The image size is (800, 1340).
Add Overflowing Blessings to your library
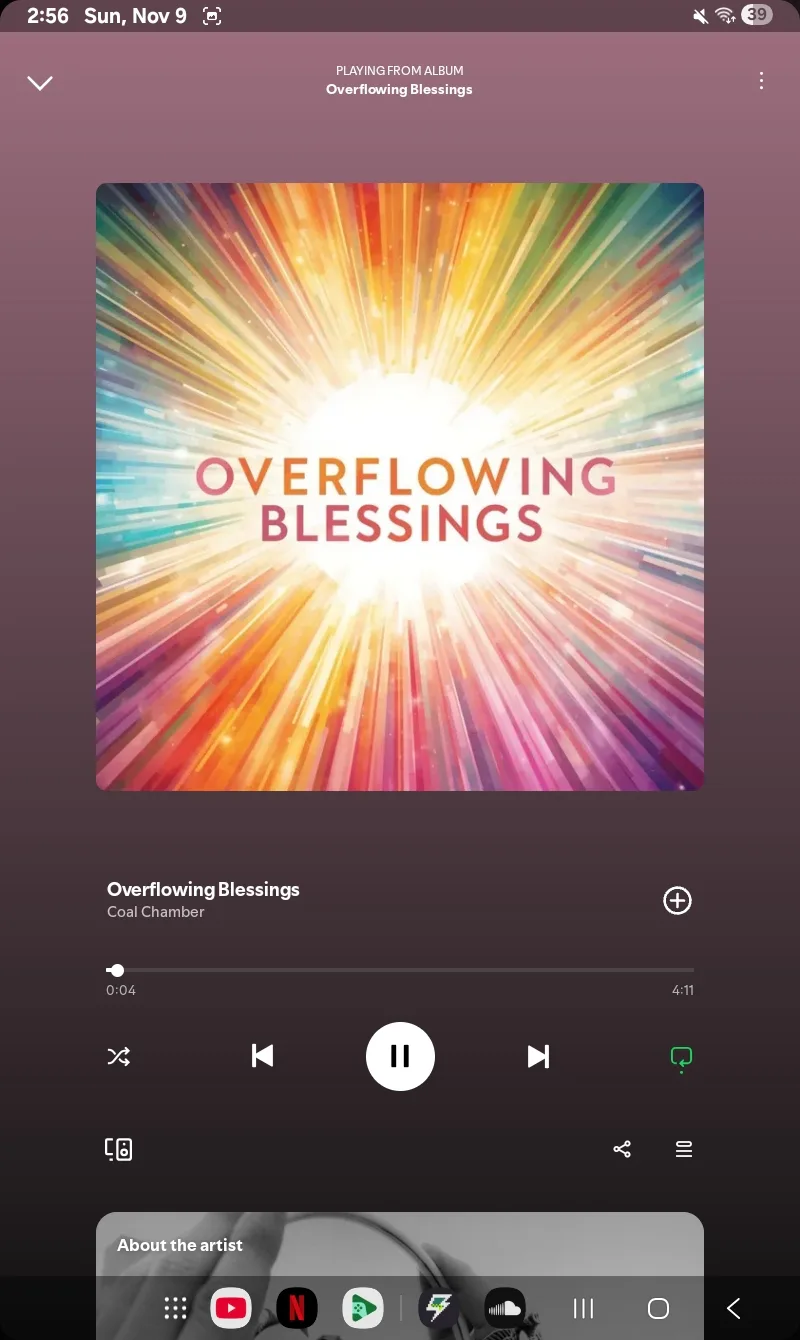pyautogui.click(x=677, y=900)
